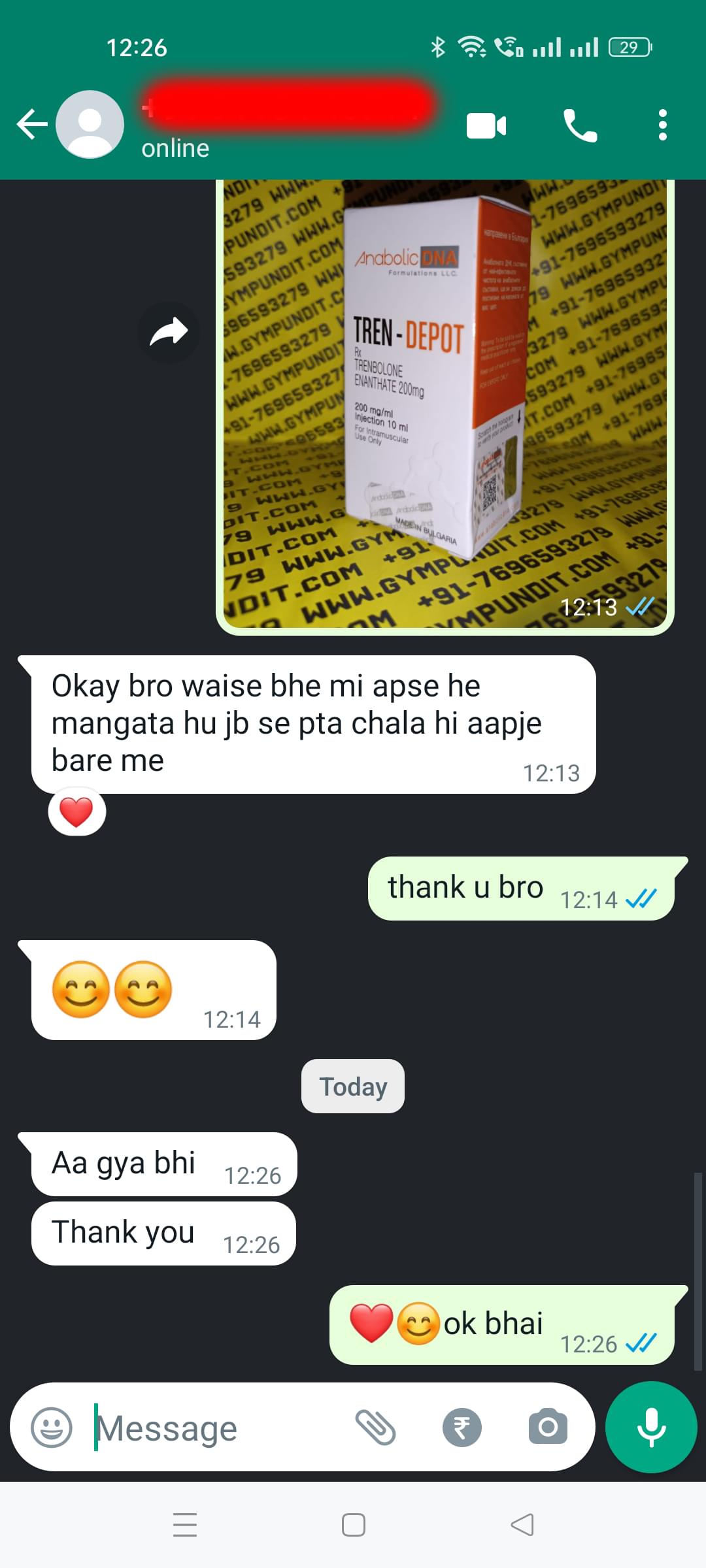
Task: Go to the system home screen
Action: tap(353, 1525)
